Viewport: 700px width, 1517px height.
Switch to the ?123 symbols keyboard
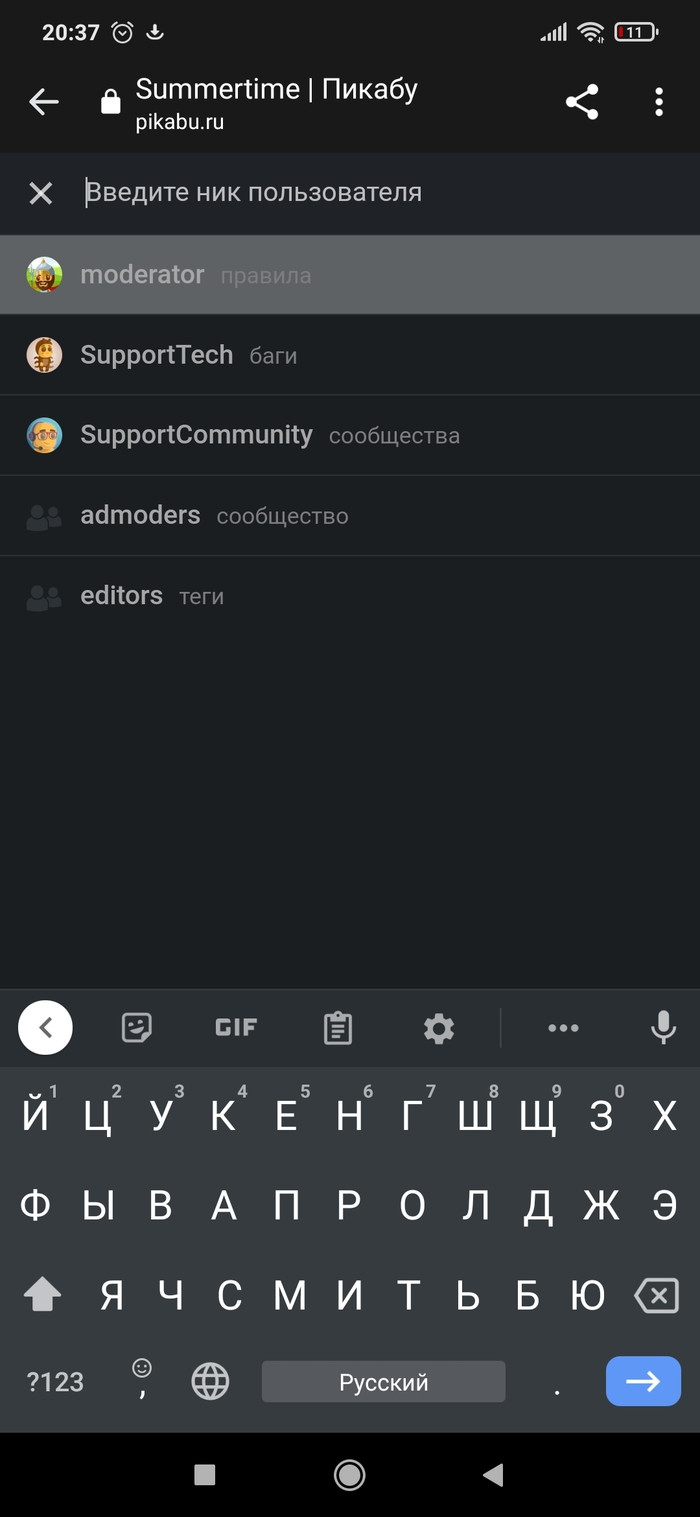click(55, 1382)
